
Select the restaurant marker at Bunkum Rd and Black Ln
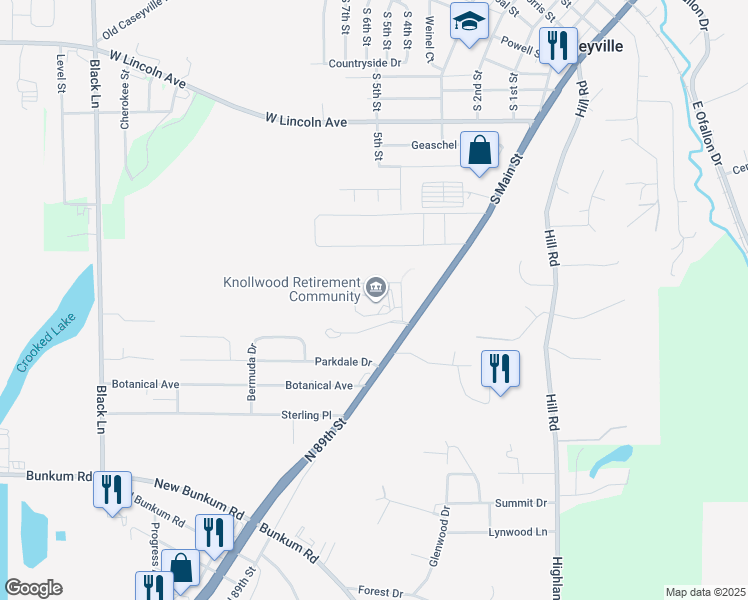click(x=111, y=489)
